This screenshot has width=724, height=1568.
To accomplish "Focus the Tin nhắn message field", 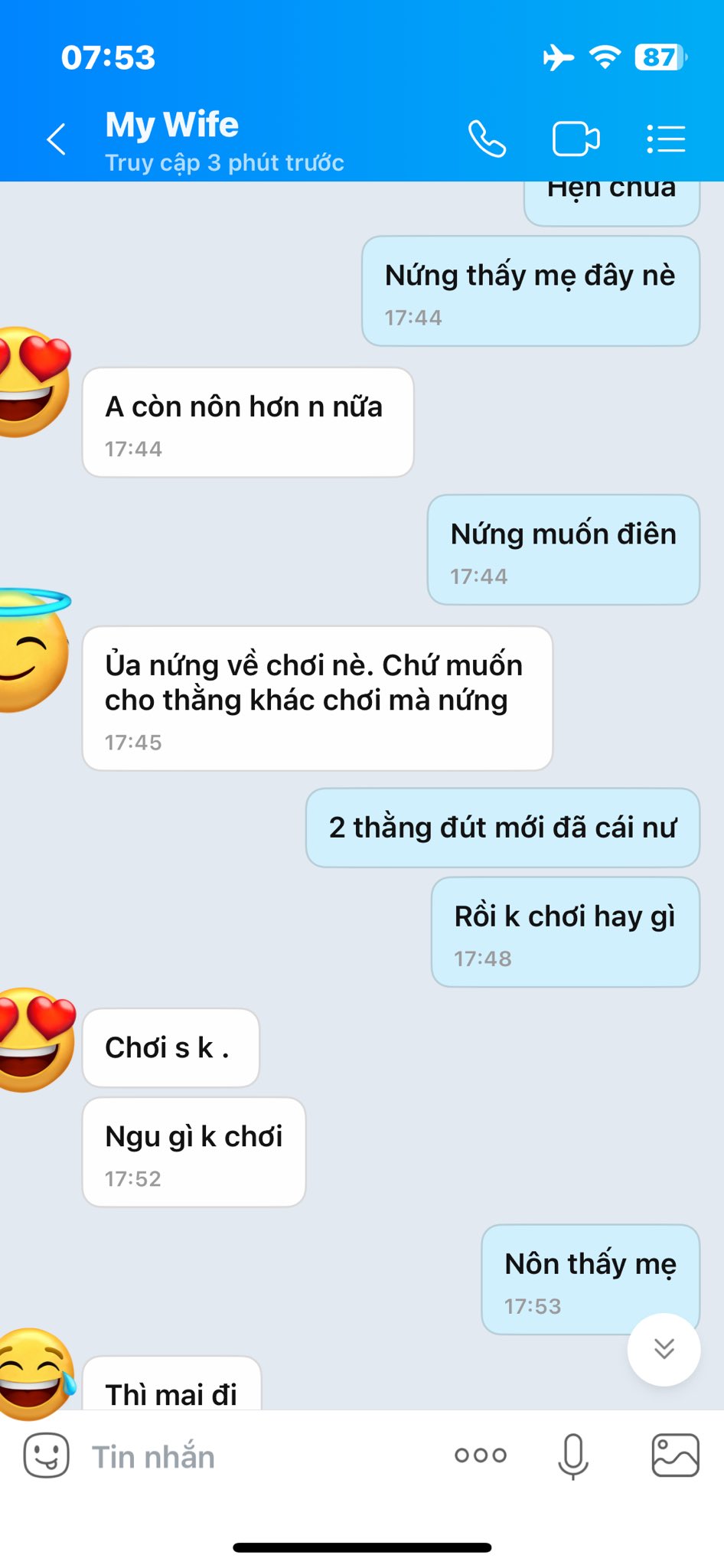I will pos(253,1456).
